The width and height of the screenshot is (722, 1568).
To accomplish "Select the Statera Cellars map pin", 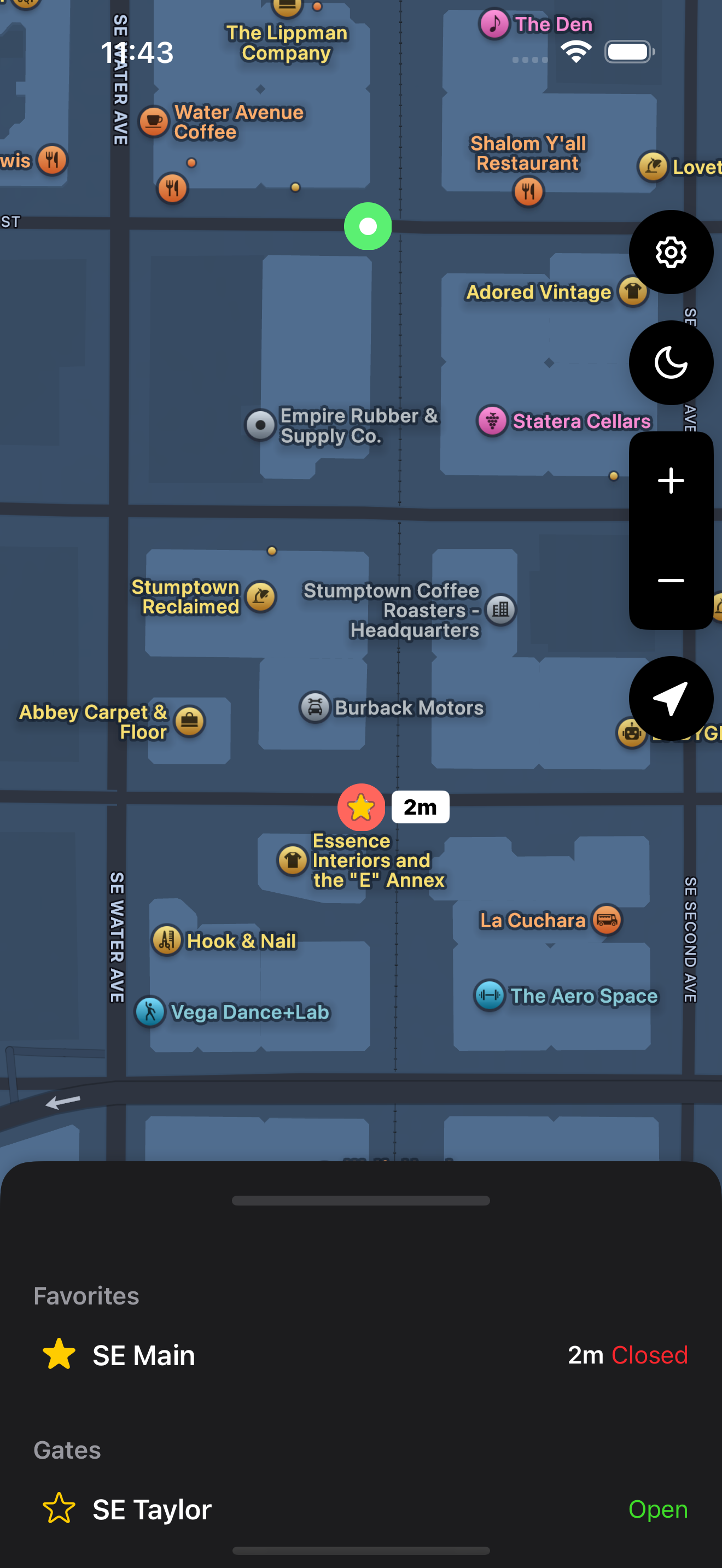I will click(492, 420).
